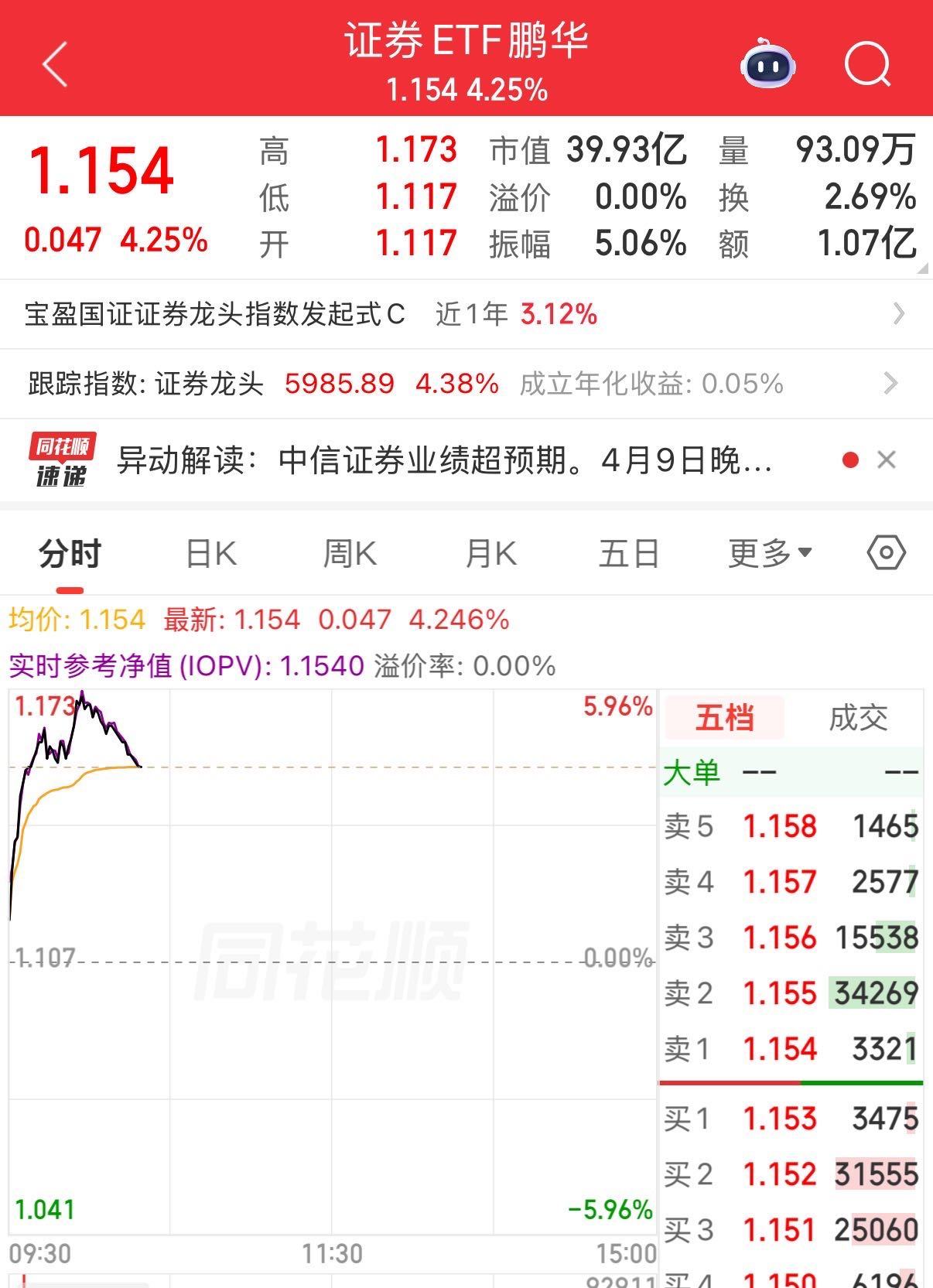Viewport: 933px width, 1288px height.
Task: Expand the 更多 chart period dropdown
Action: point(769,554)
